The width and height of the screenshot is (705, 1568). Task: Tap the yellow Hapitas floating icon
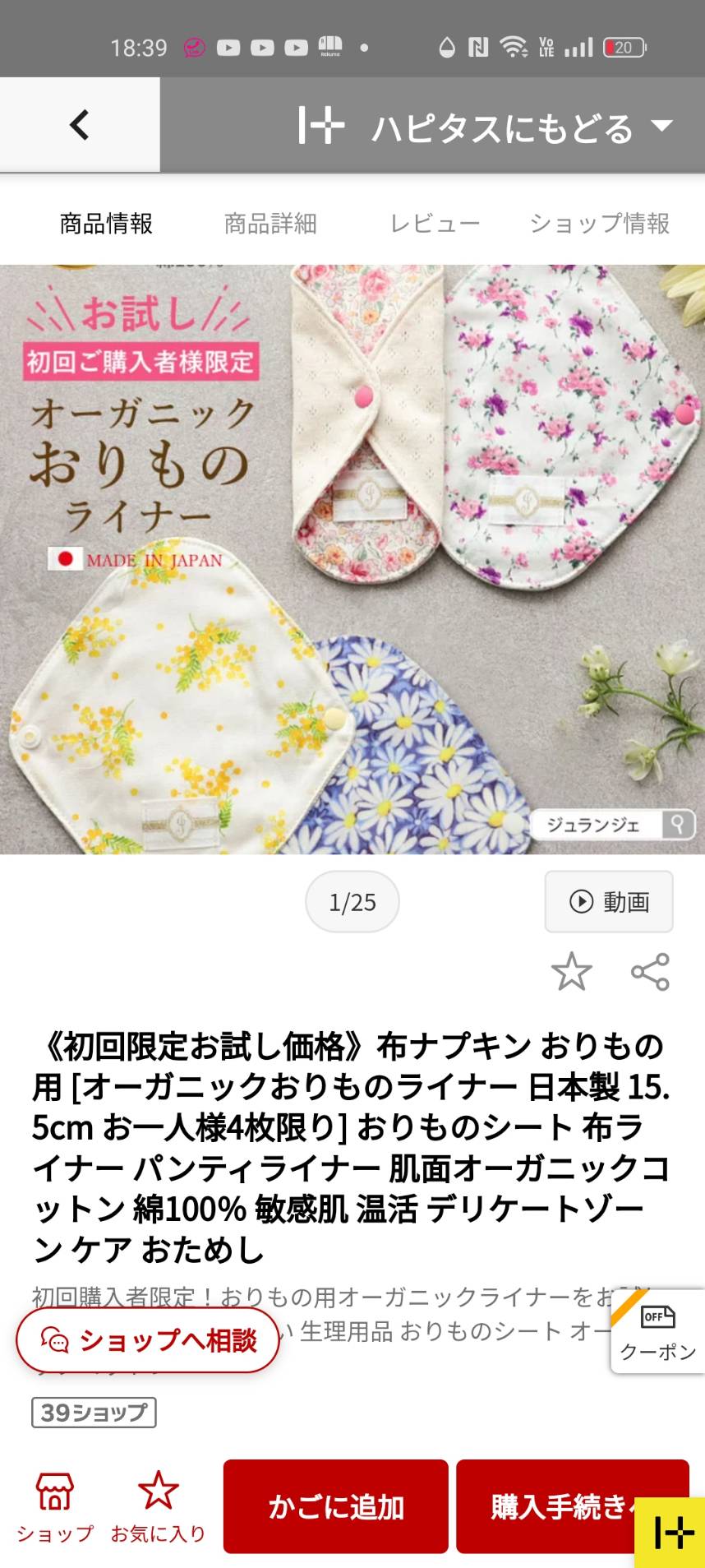click(x=670, y=1533)
